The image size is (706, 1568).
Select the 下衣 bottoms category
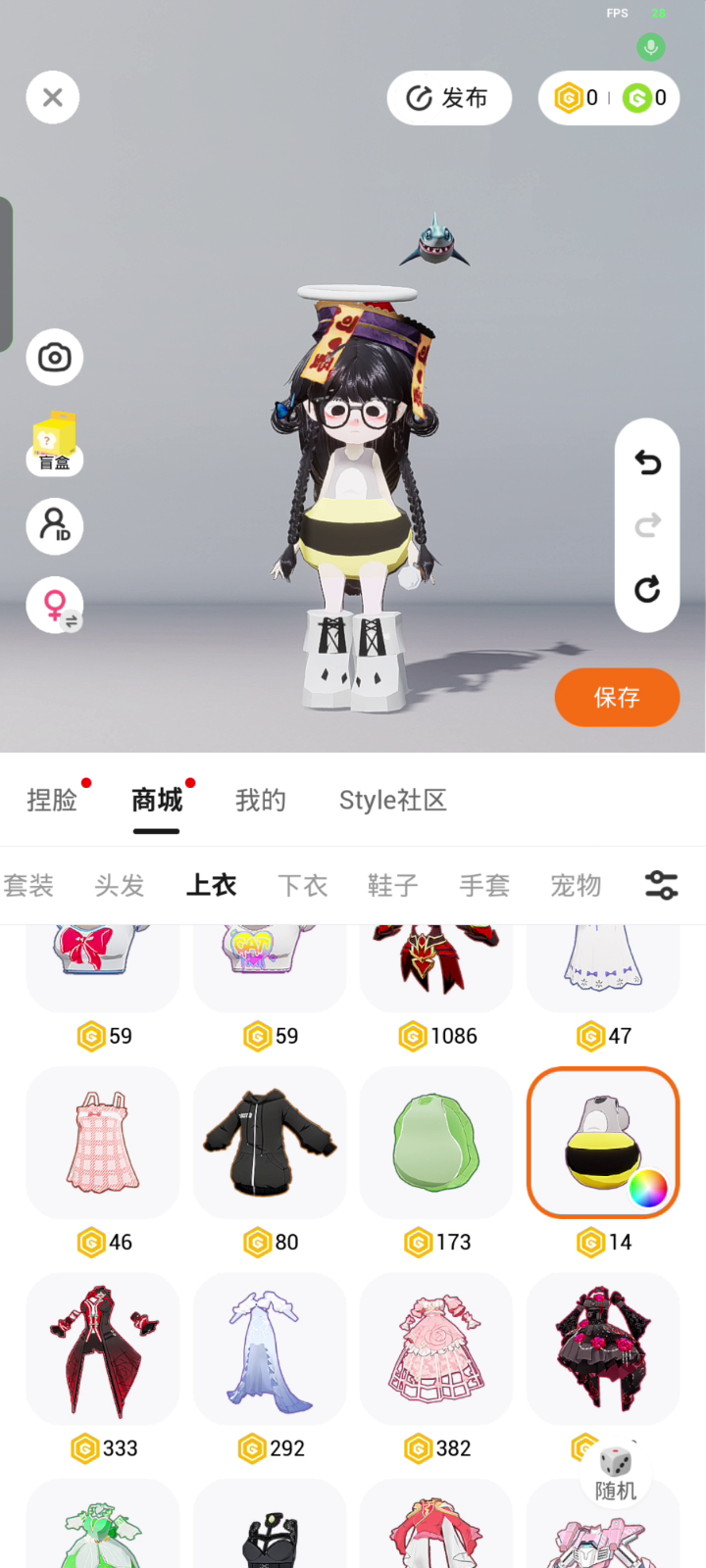(x=302, y=886)
